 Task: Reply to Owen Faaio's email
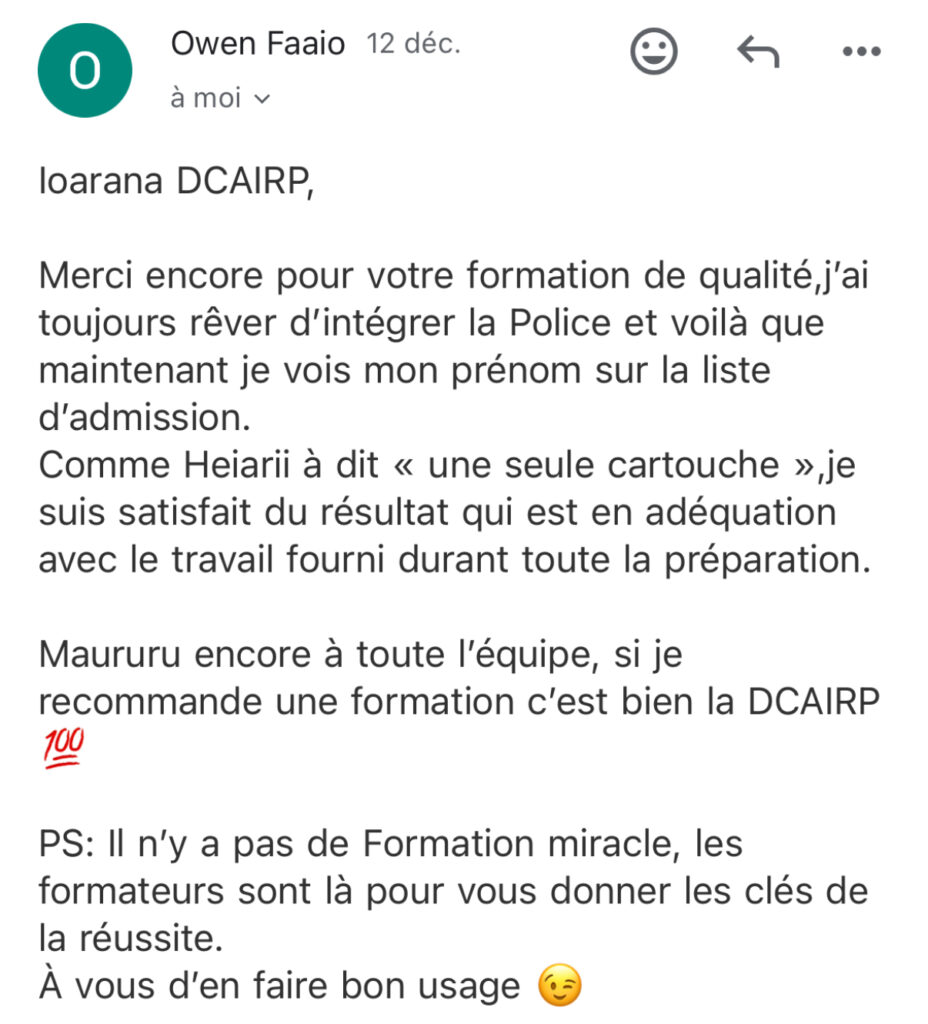tap(757, 50)
